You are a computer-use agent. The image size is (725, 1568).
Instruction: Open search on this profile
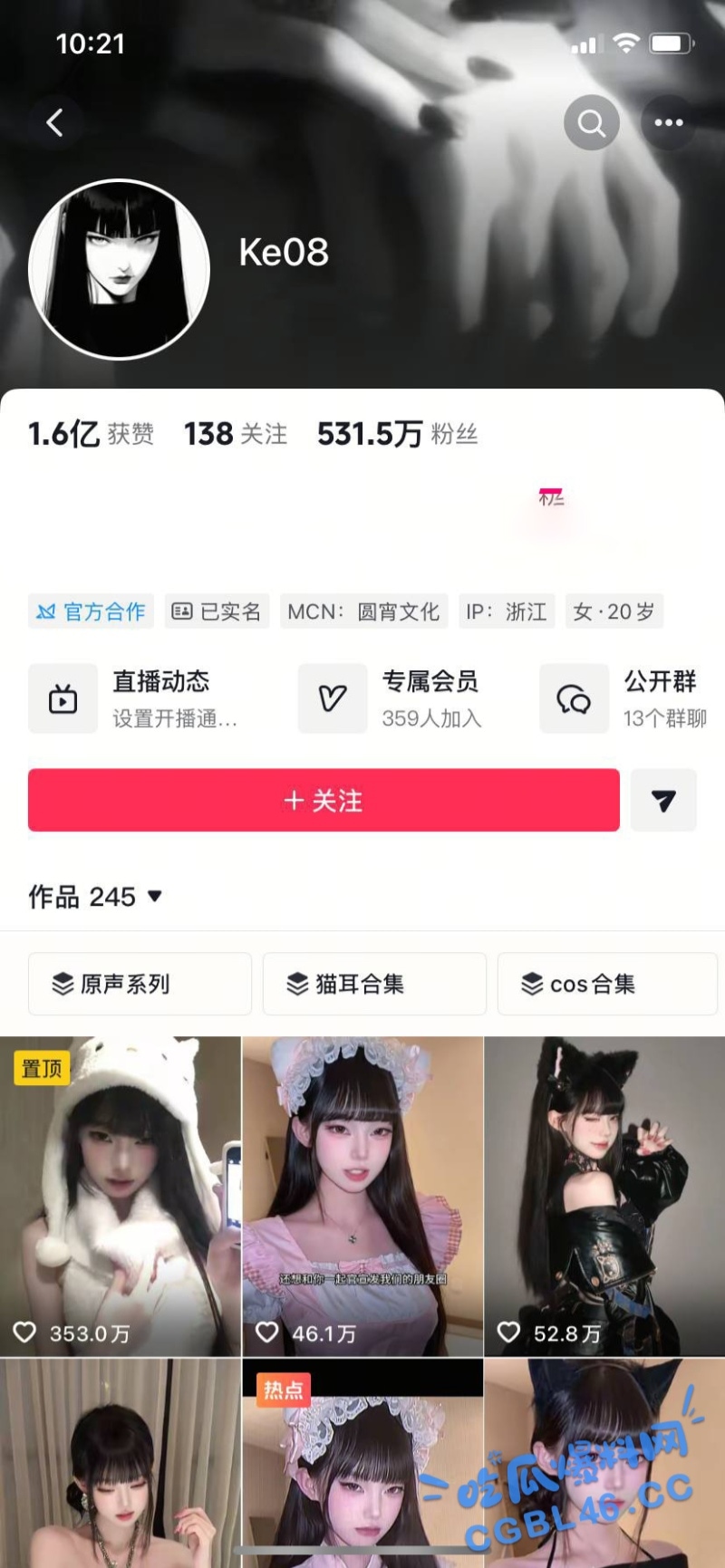point(591,122)
